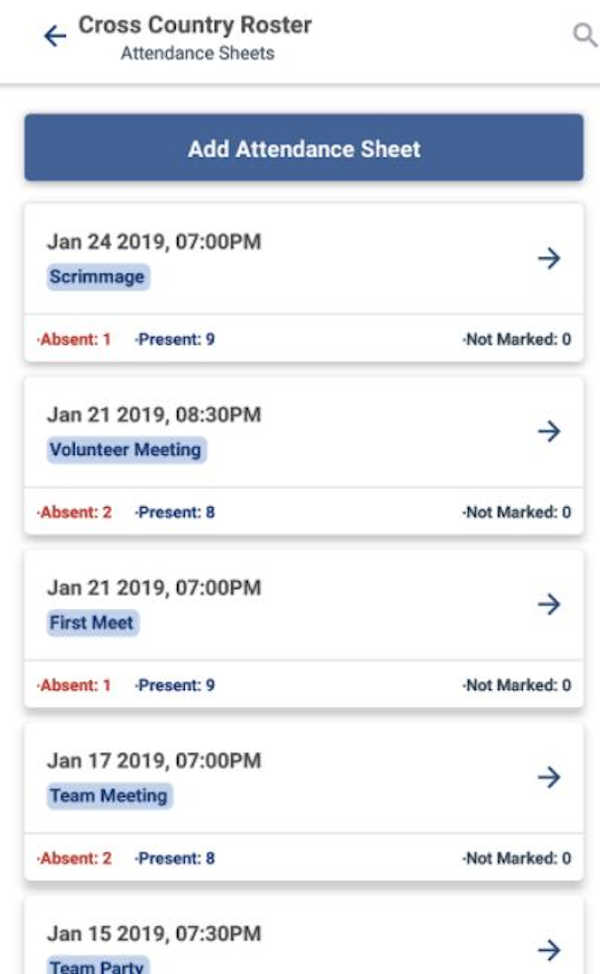This screenshot has width=600, height=974.
Task: Tap Add Attendance Sheet button
Action: (304, 149)
